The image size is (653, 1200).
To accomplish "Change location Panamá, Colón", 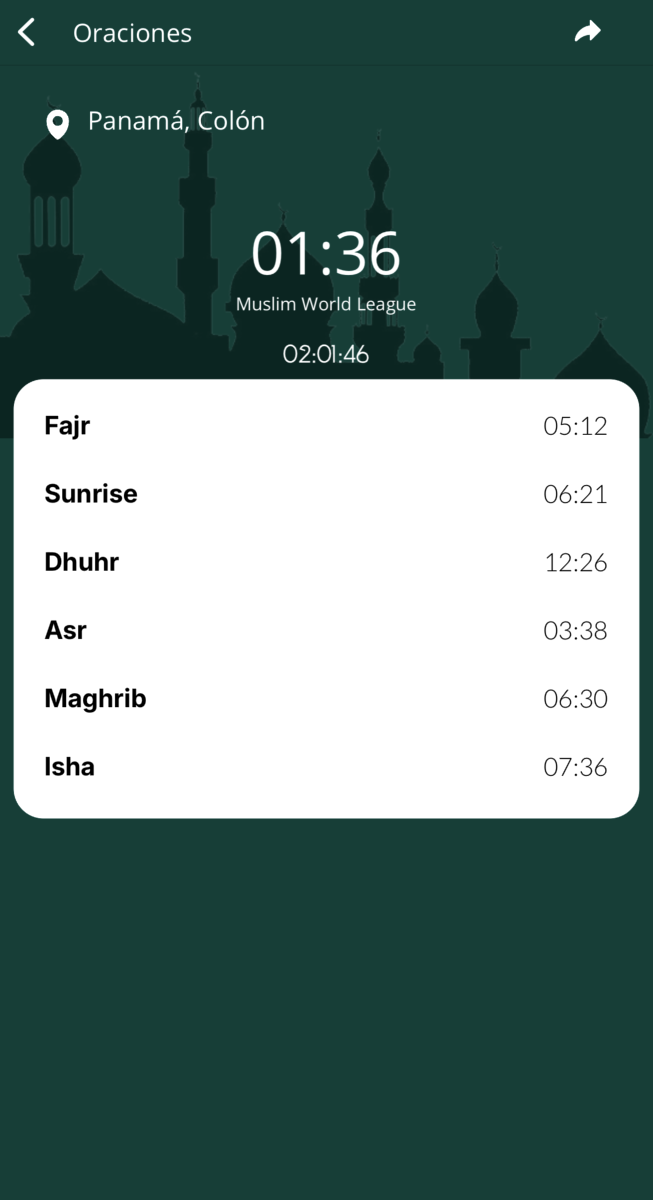I will click(155, 122).
